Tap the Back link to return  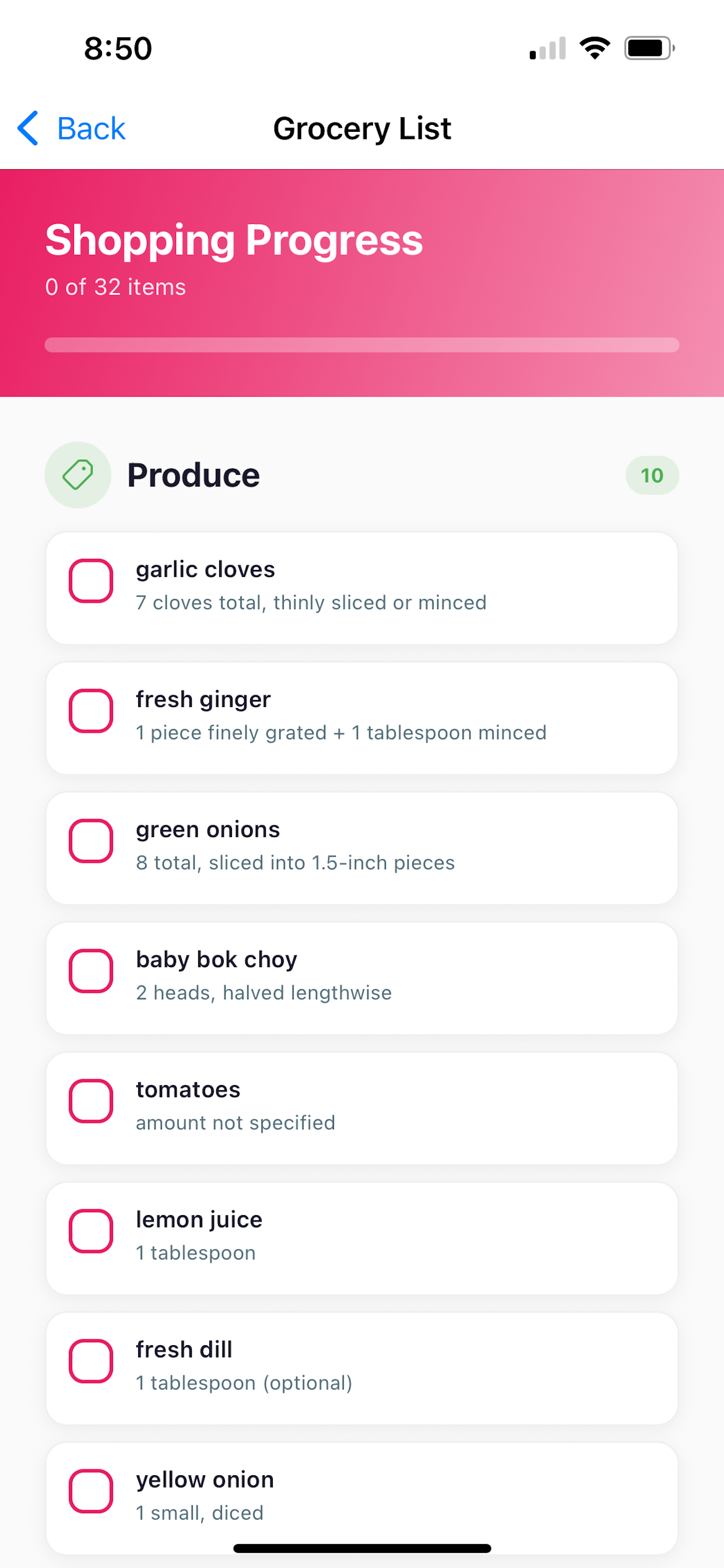coord(90,128)
